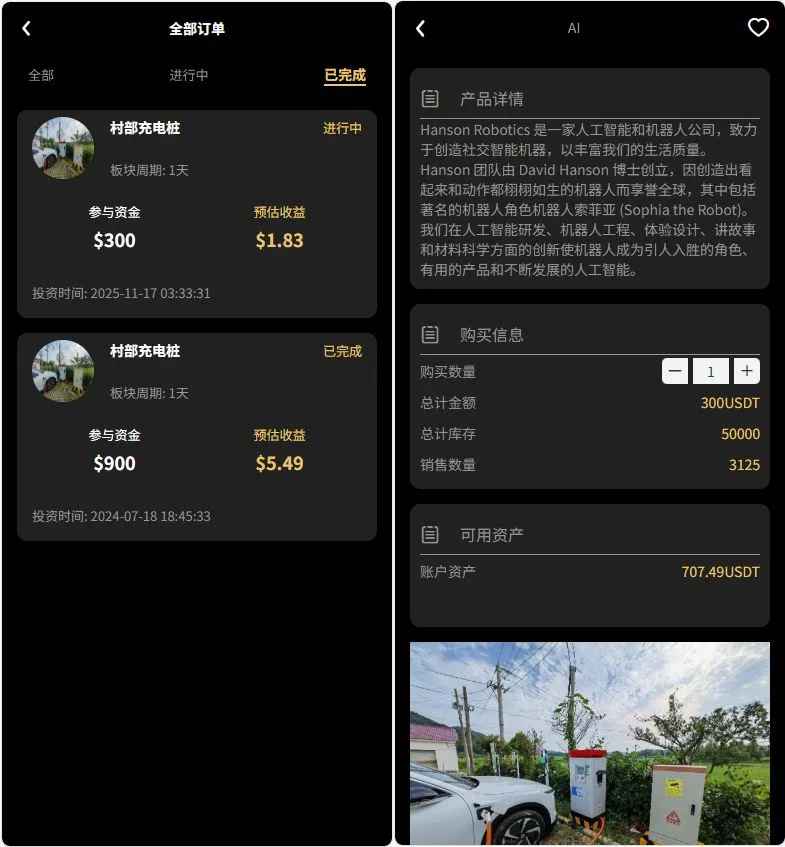Tap the 村部充电桩 avatar on the first order
Viewport: 785px width, 847px height.
pos(62,148)
